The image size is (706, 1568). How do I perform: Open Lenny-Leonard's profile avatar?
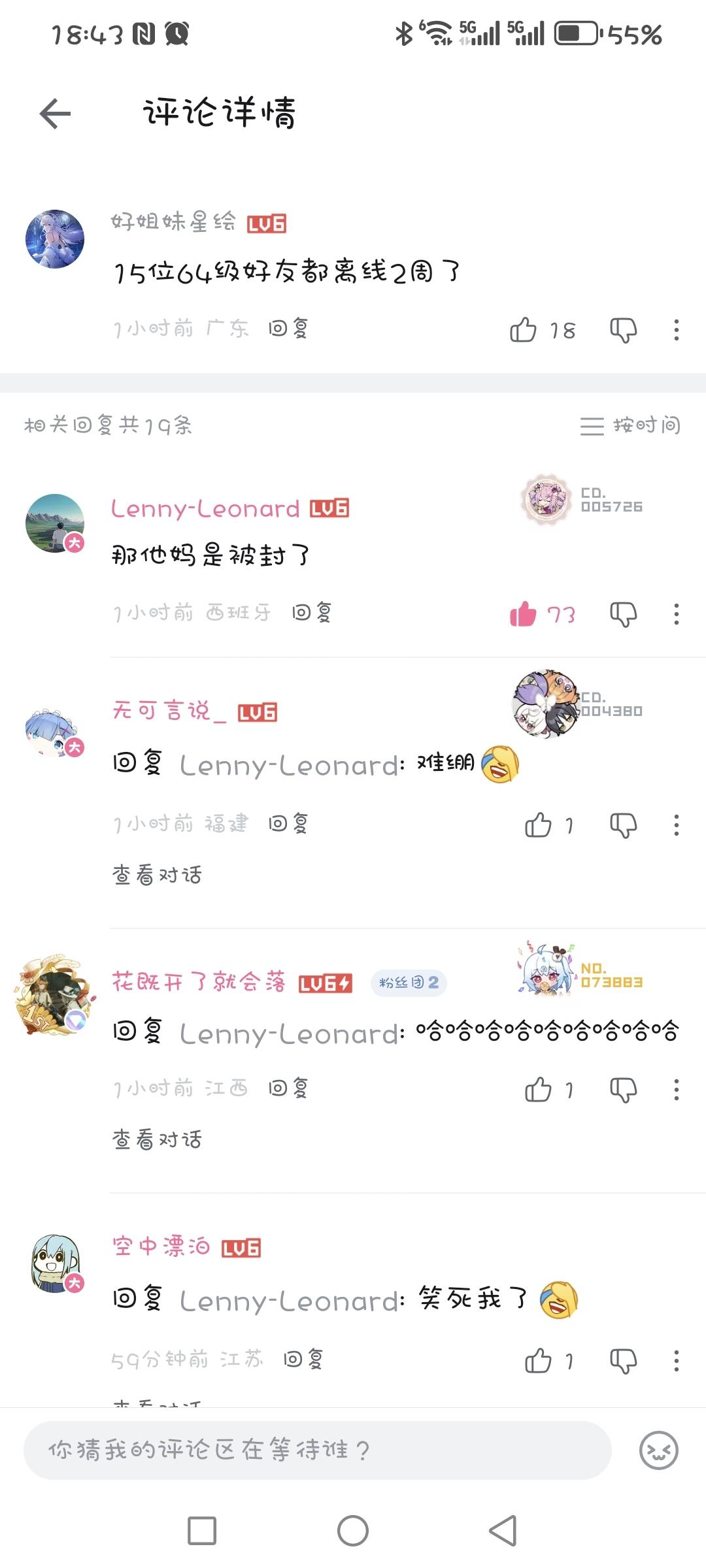click(55, 523)
